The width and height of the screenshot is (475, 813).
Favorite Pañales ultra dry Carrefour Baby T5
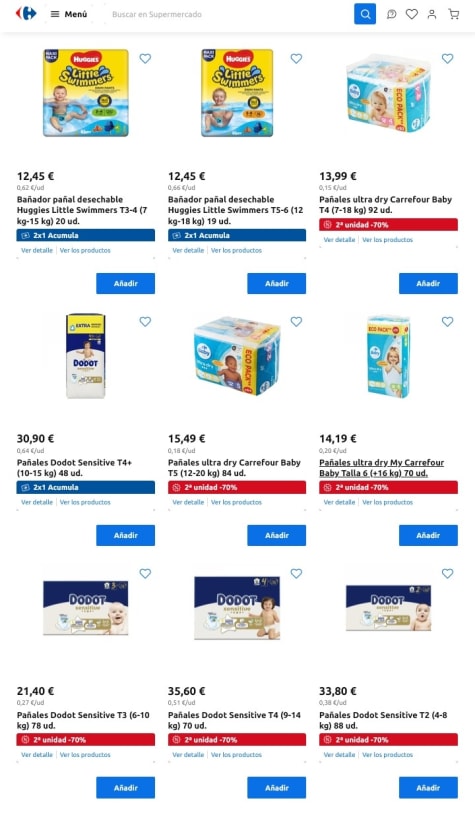[x=296, y=321]
